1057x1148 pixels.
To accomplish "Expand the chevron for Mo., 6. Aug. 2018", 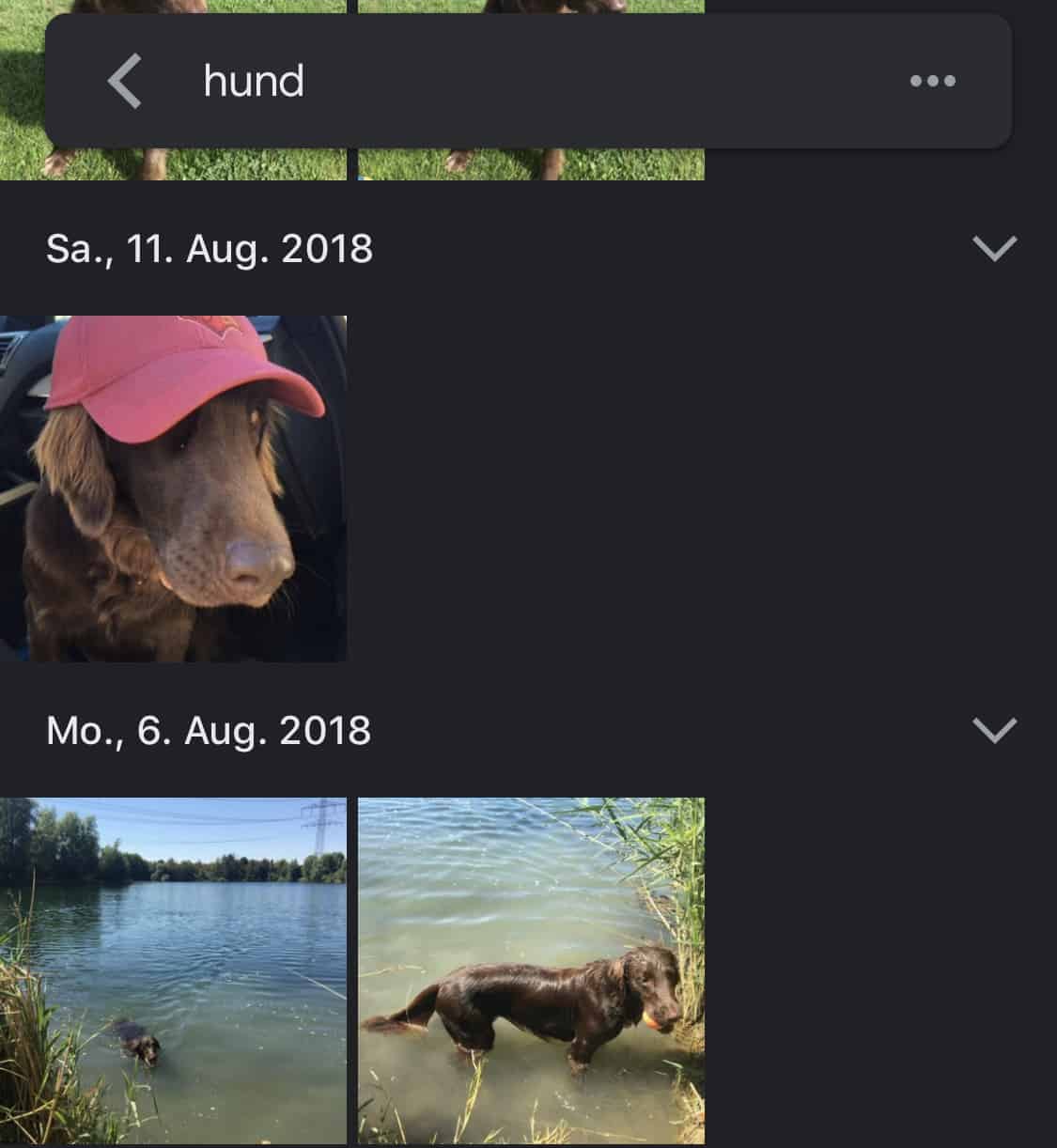I will [x=994, y=730].
